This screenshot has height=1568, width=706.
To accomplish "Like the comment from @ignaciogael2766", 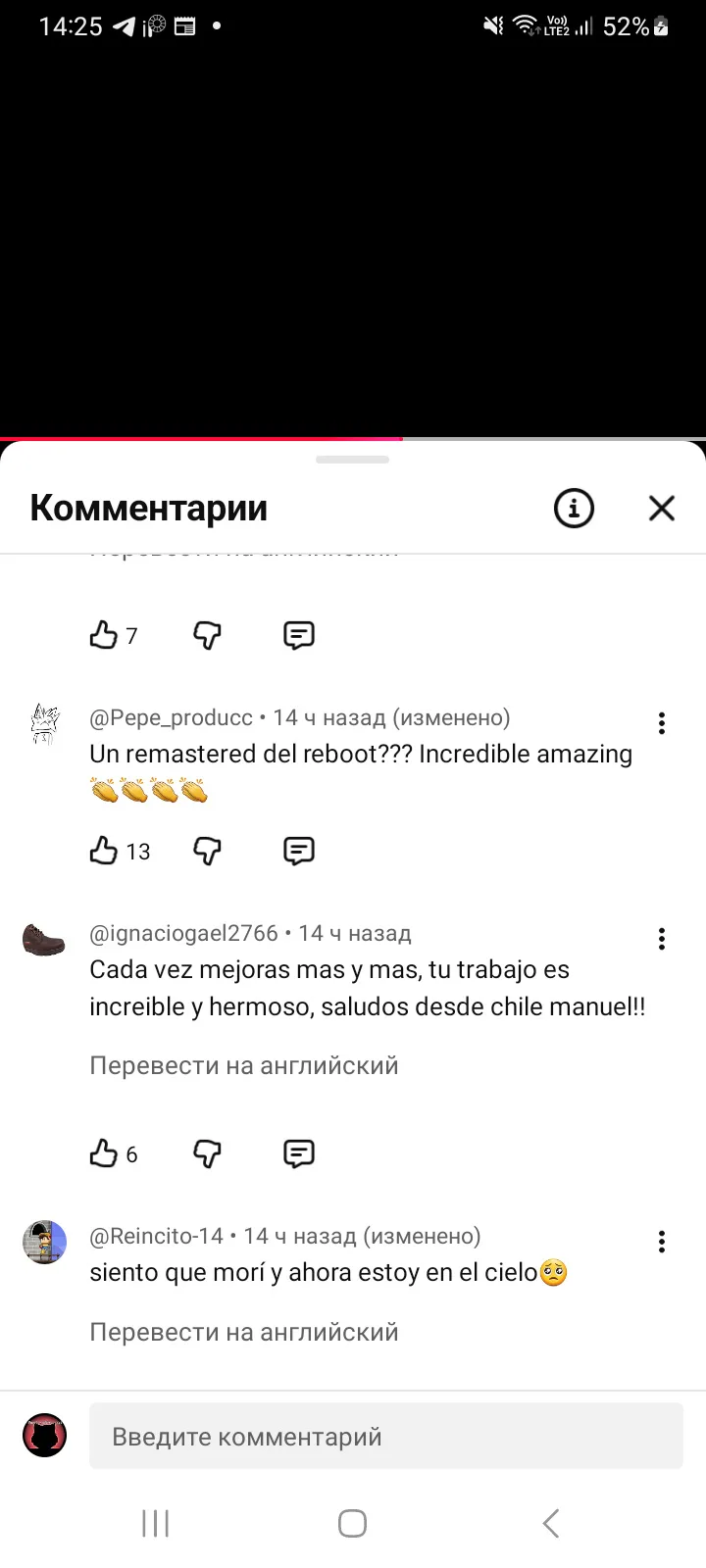I will click(104, 1153).
